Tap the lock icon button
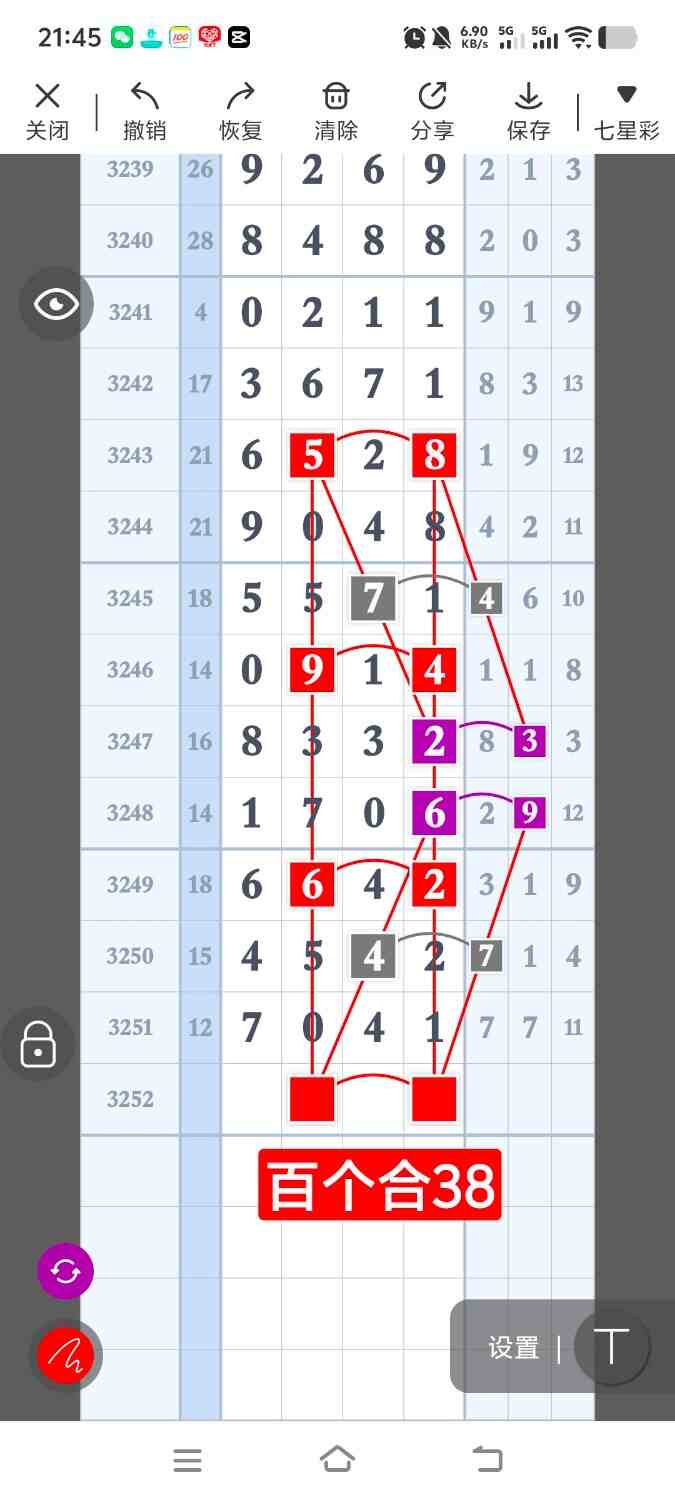This screenshot has width=675, height=1500. point(38,1044)
